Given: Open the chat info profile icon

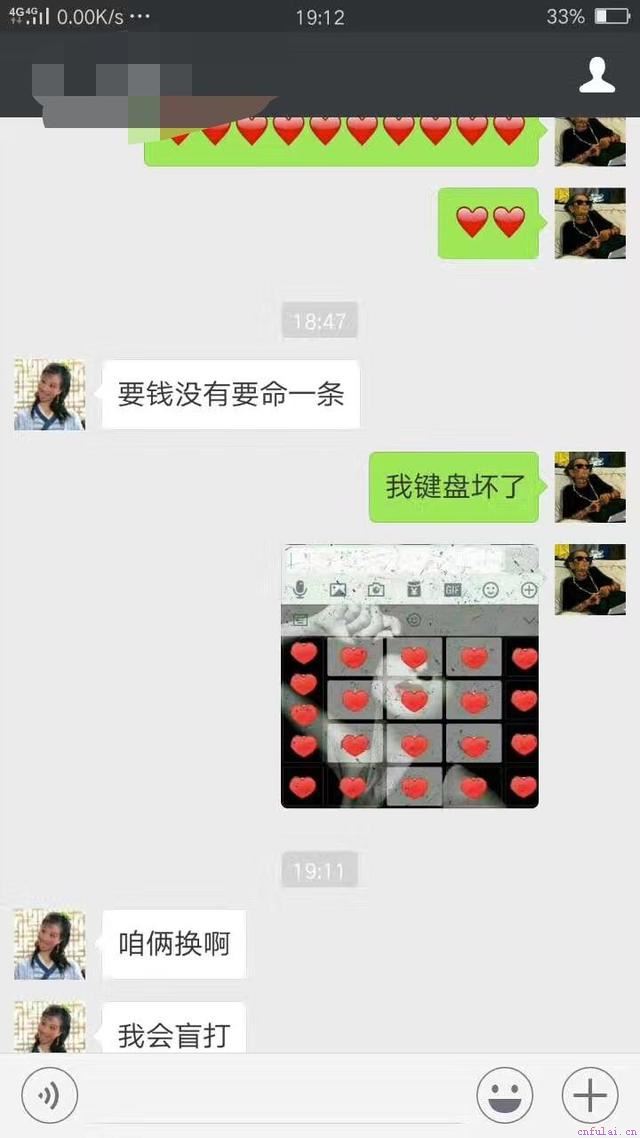Looking at the screenshot, I should (x=597, y=75).
